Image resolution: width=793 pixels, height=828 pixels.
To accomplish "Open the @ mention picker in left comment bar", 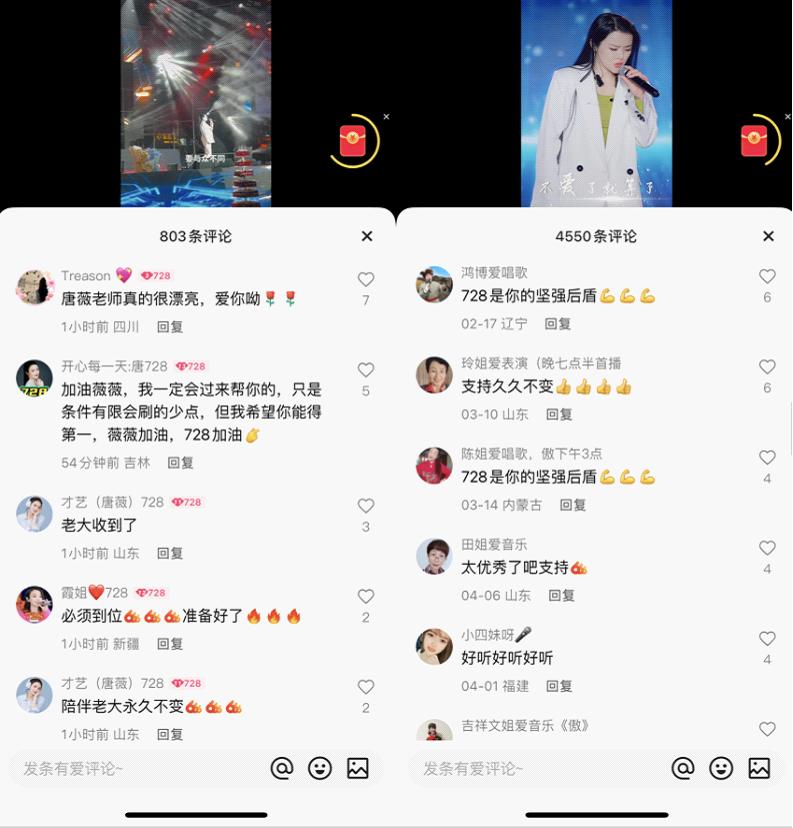I will pyautogui.click(x=284, y=767).
